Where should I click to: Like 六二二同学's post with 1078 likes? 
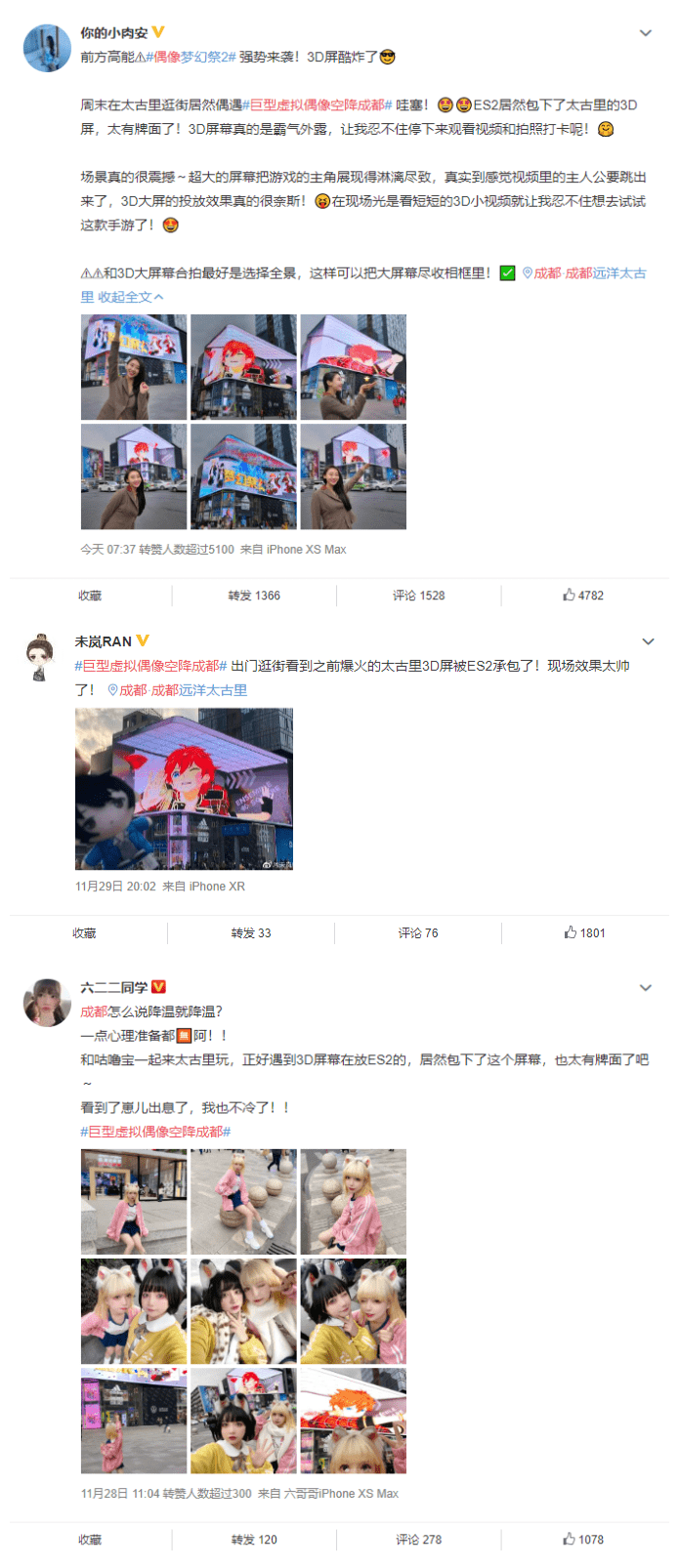[x=583, y=1540]
